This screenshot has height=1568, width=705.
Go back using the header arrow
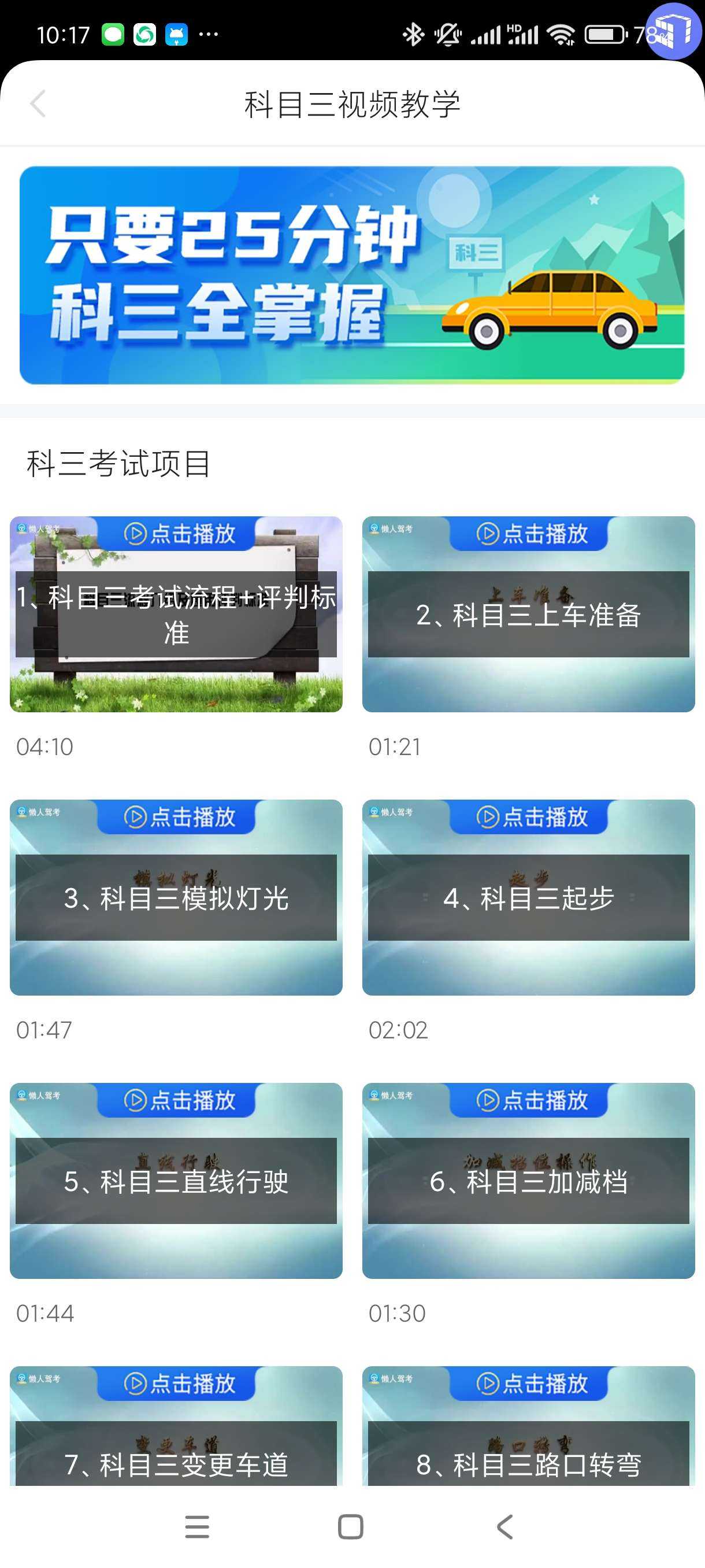[38, 103]
